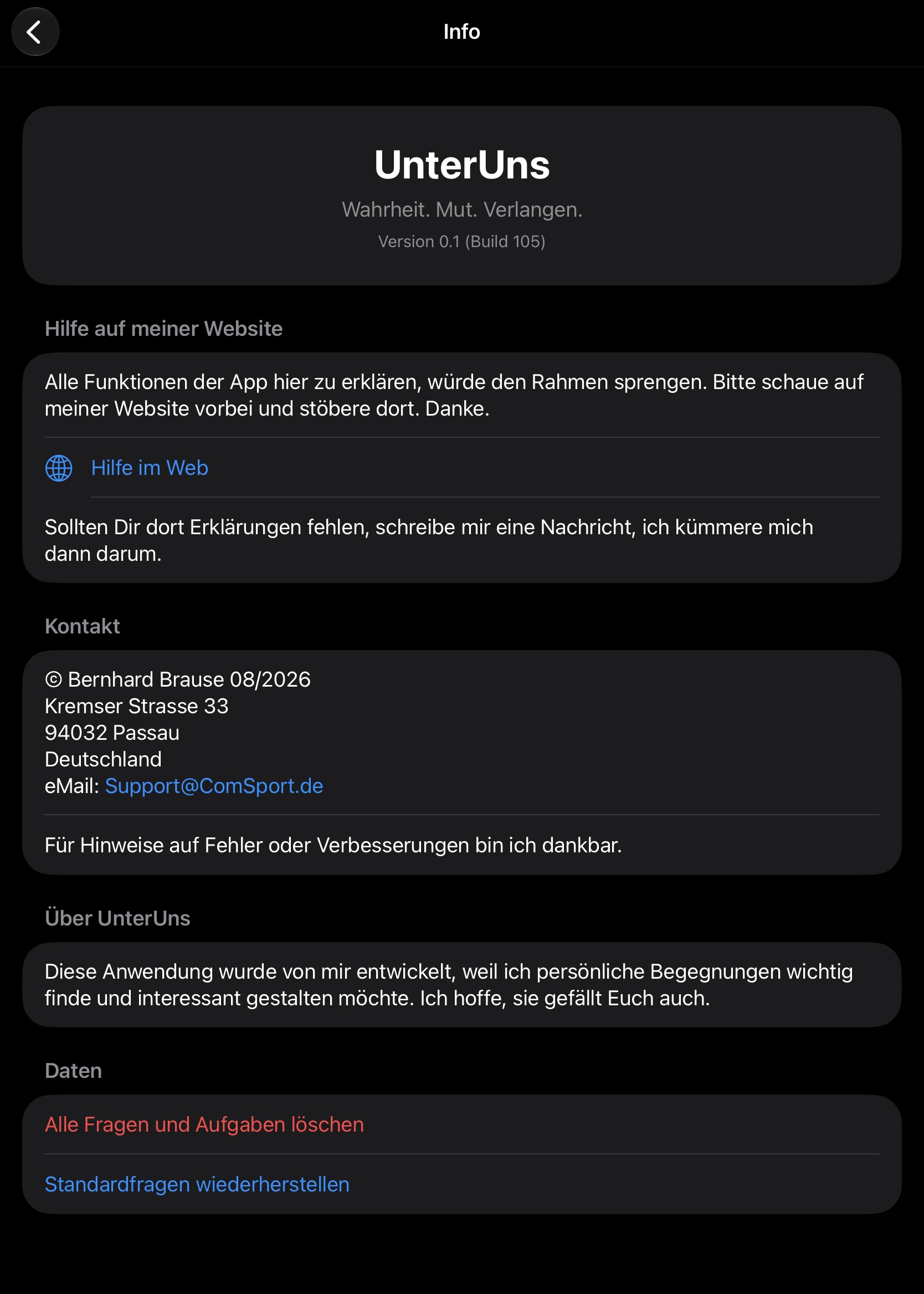The height and width of the screenshot is (1294, 924).
Task: Select Alle Fragen und Aufgaben löschen
Action: tap(461, 1124)
